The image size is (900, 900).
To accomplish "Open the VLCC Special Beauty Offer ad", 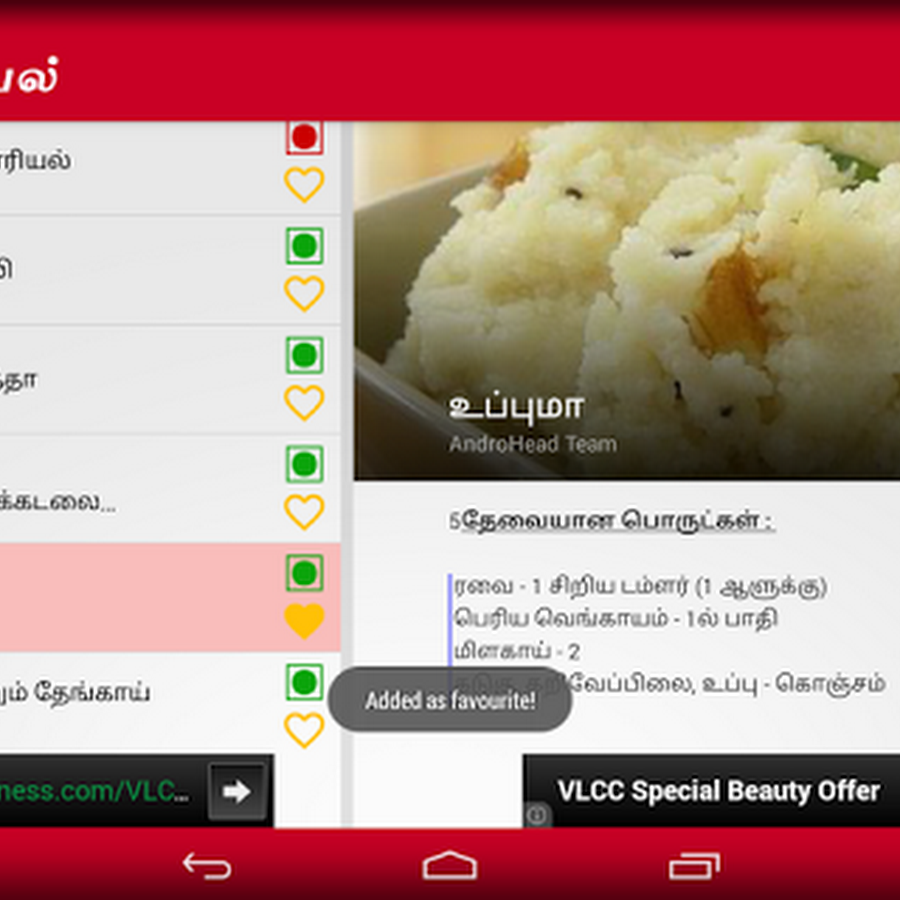I will coord(718,791).
